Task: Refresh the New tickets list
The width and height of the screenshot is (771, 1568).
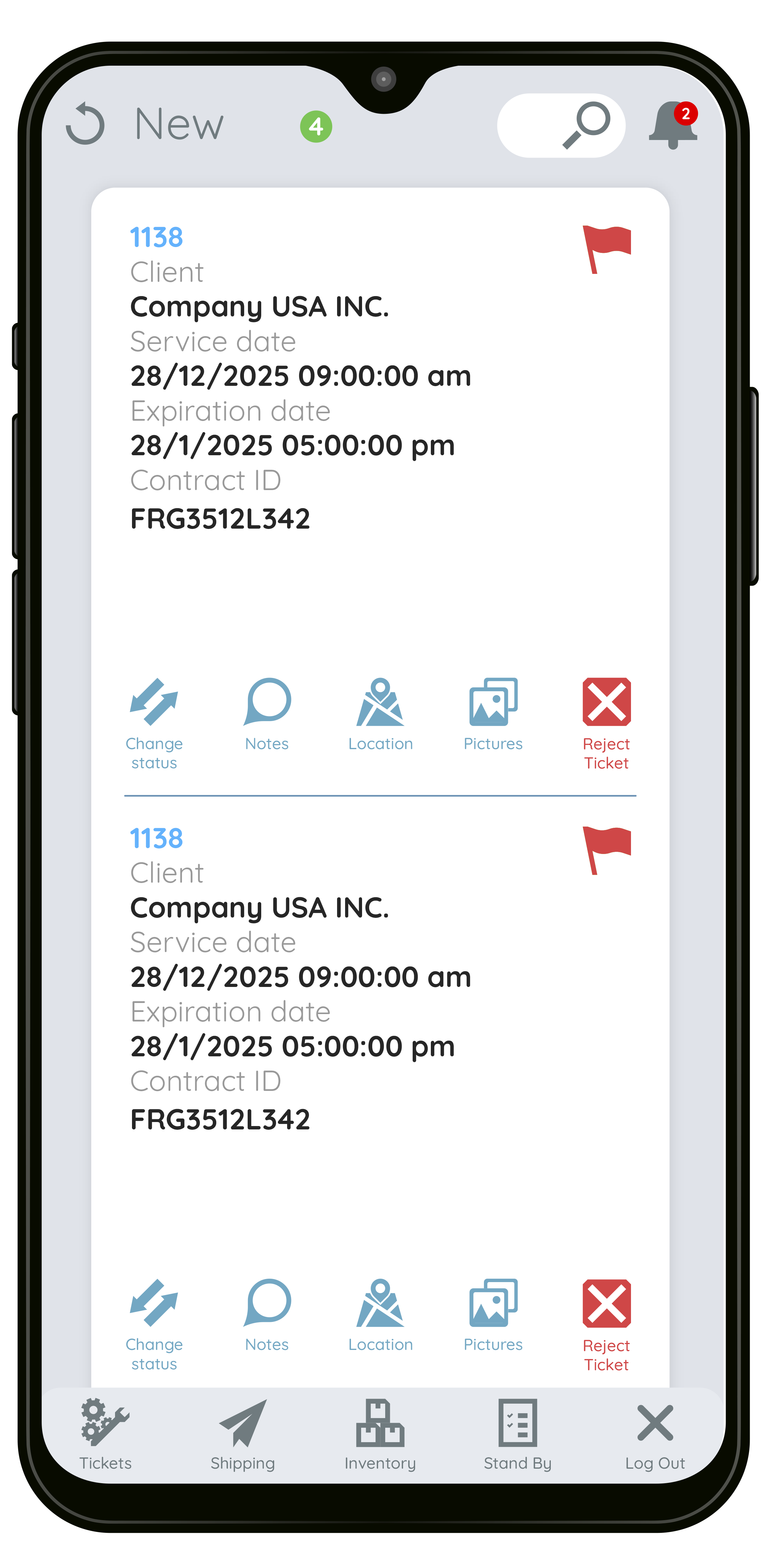Action: pos(85,124)
